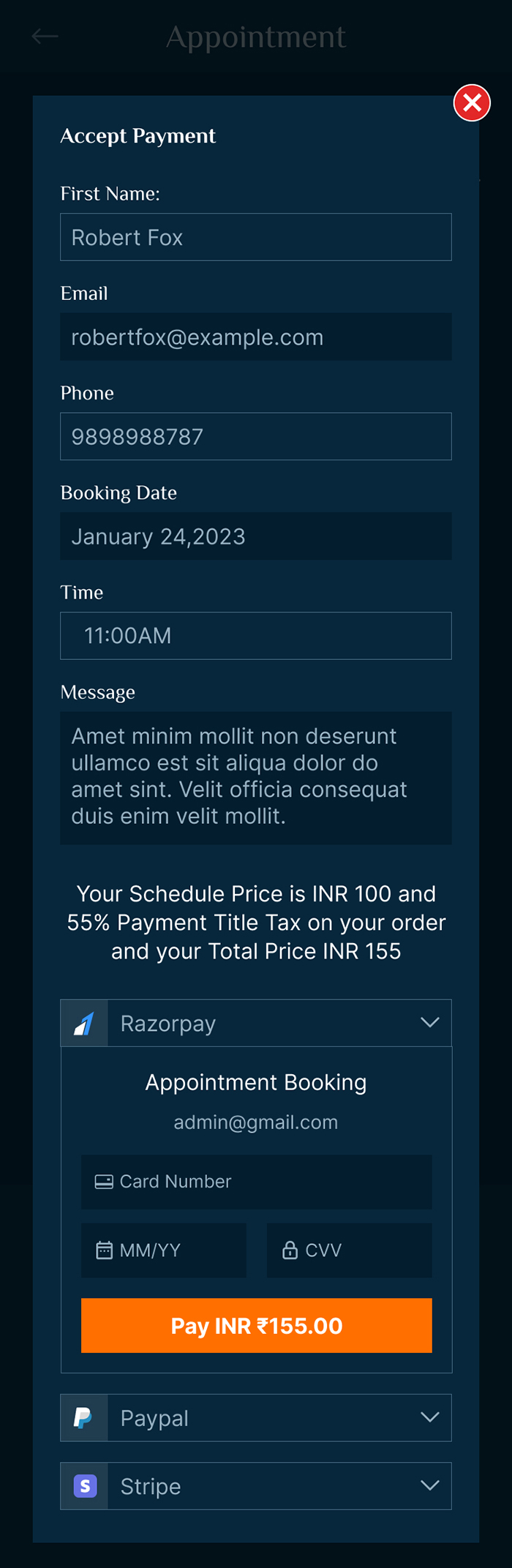This screenshot has height=1568, width=512.
Task: Edit the Time field
Action: coord(255,636)
